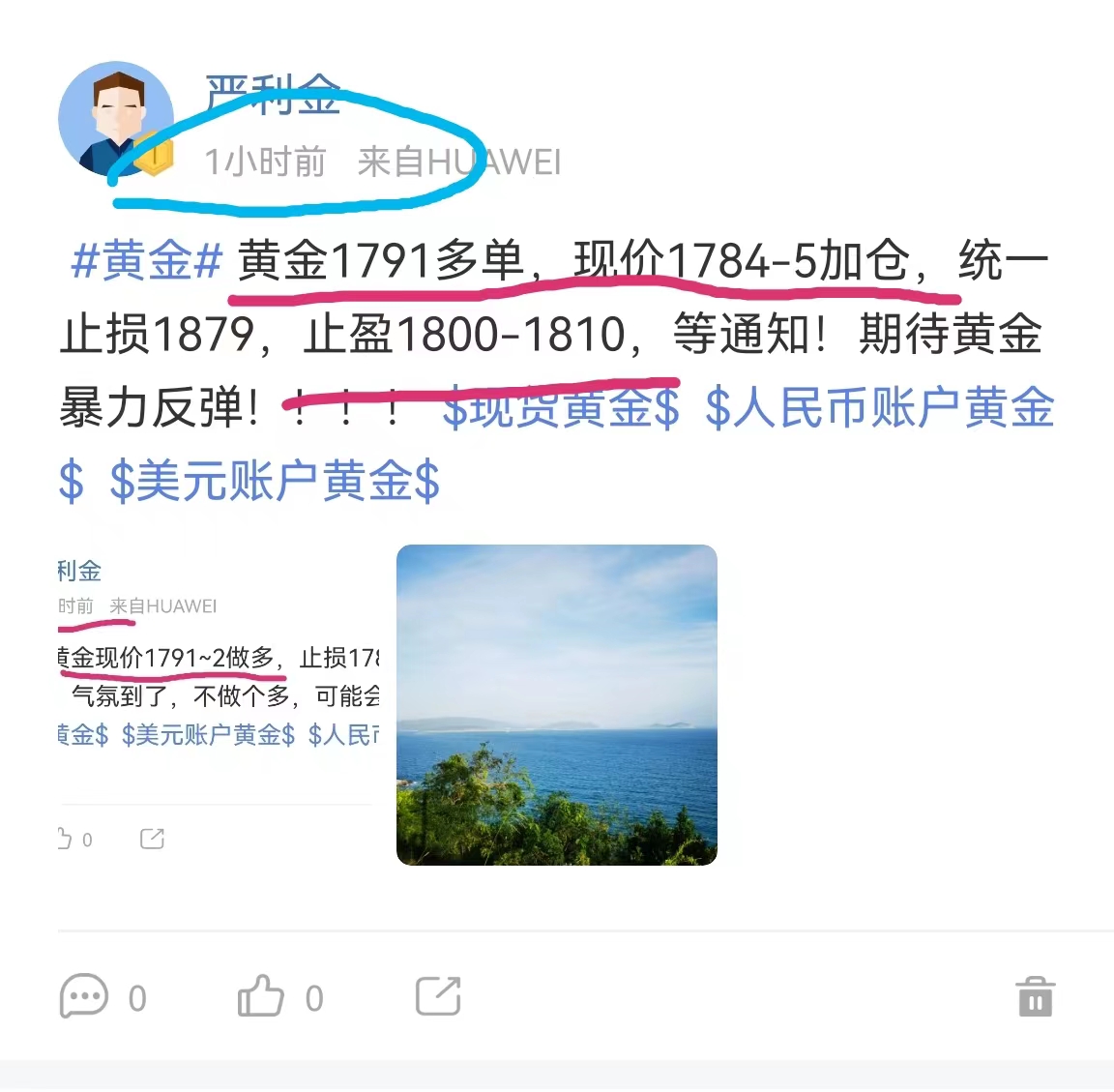Share this post
Screen dimensions: 1114x1092
pyautogui.click(x=438, y=996)
